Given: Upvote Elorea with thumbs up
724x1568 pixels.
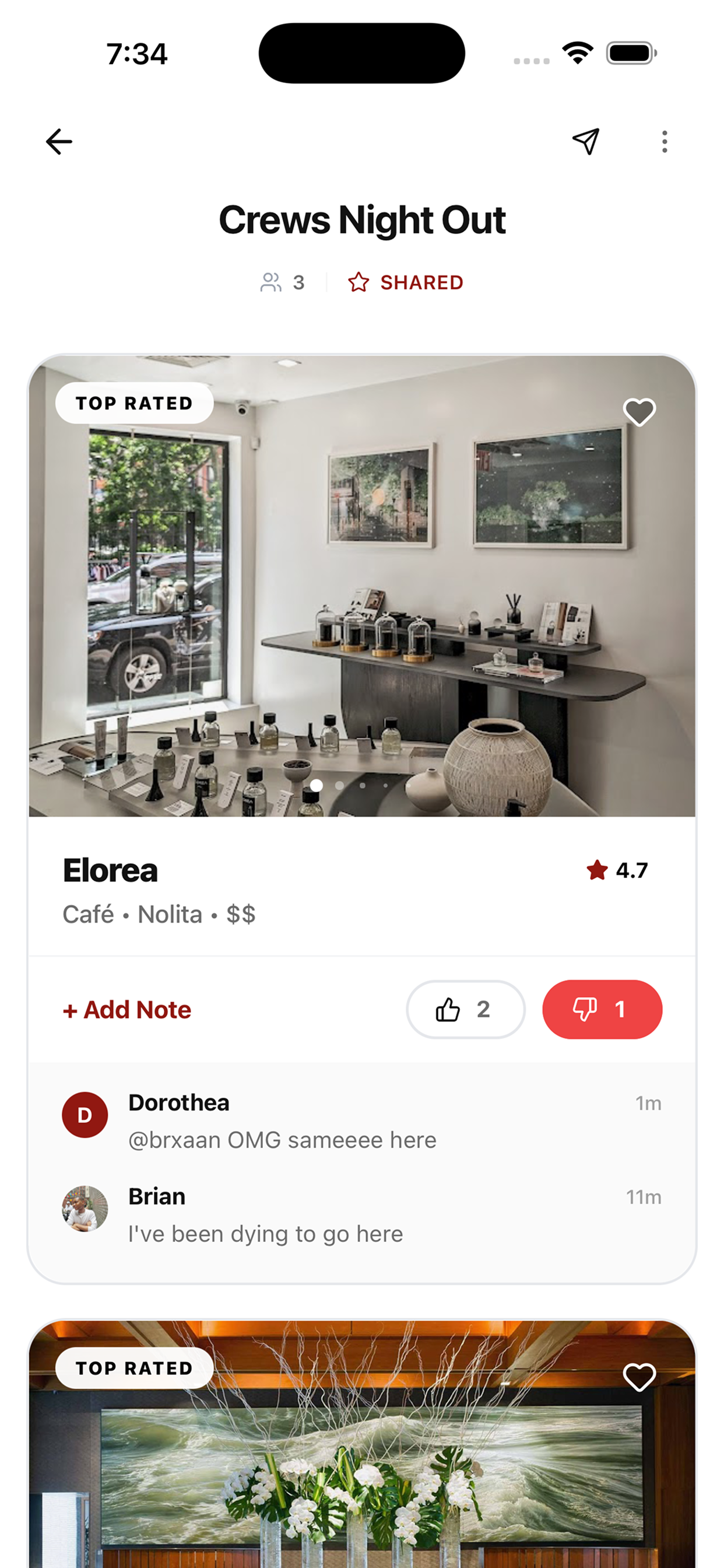Looking at the screenshot, I should click(465, 1009).
